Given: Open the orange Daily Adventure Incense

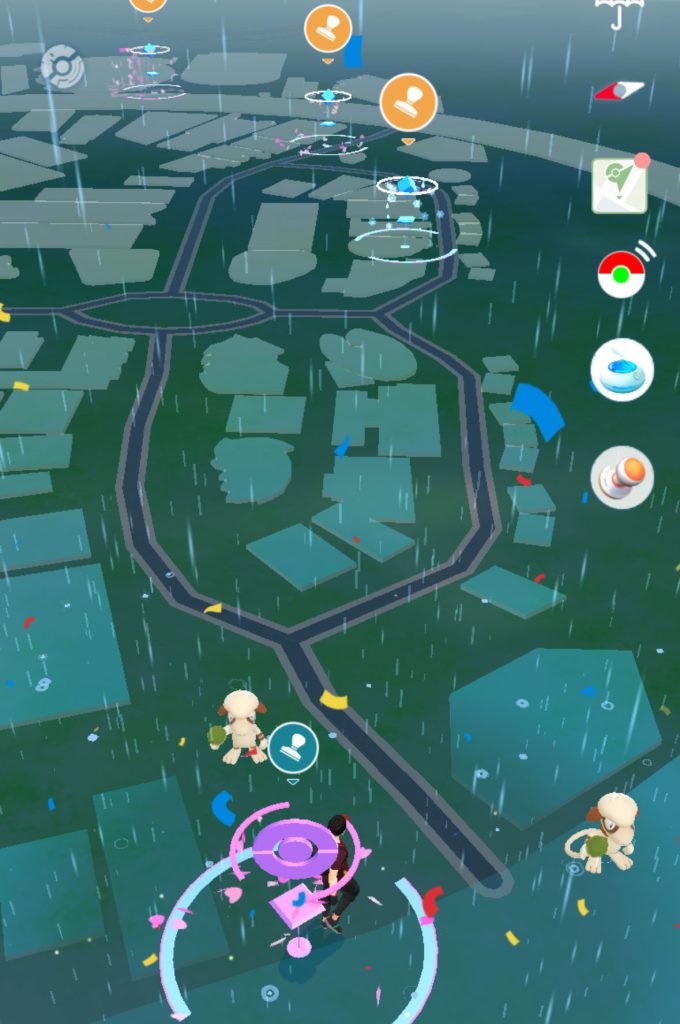Looking at the screenshot, I should 622,477.
